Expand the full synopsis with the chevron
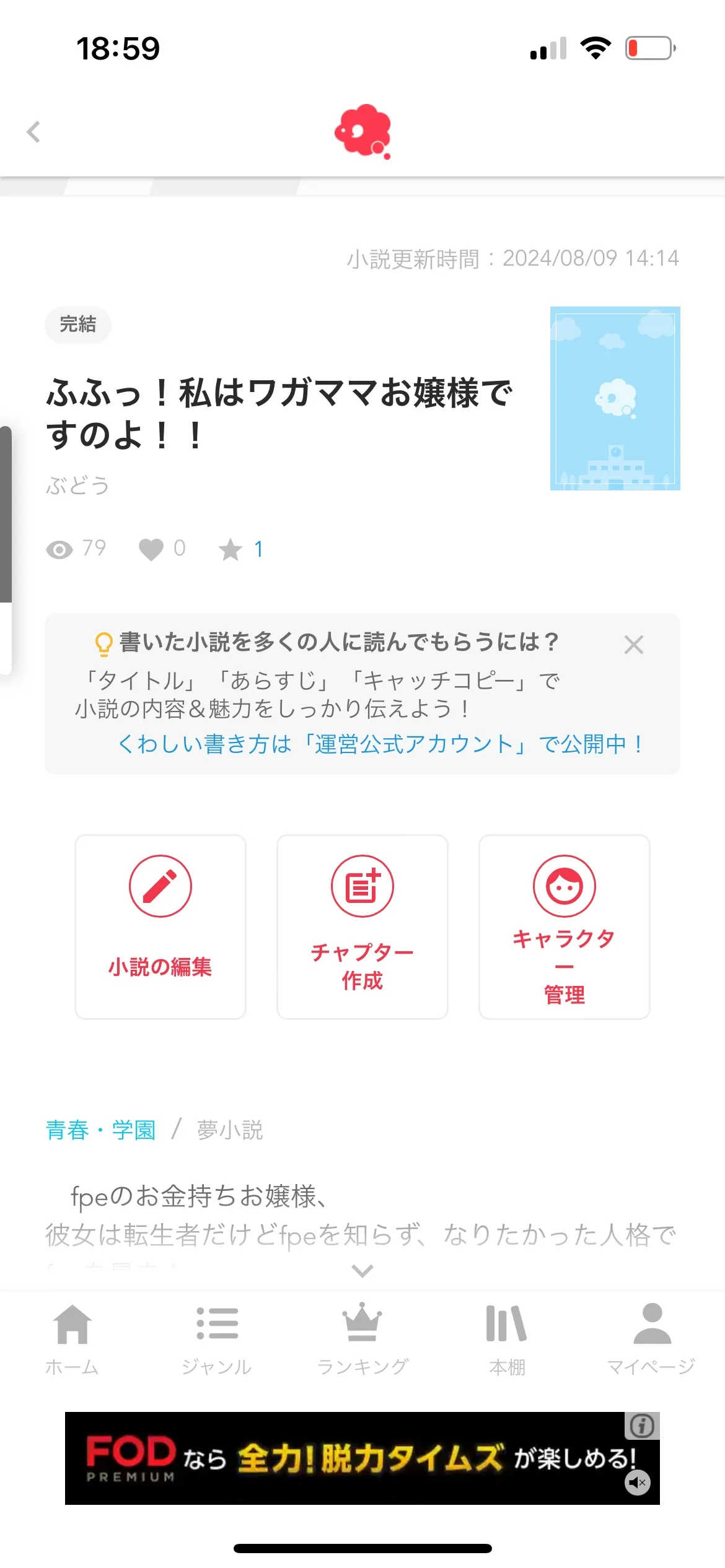The width and height of the screenshot is (725, 1568). [x=362, y=1271]
